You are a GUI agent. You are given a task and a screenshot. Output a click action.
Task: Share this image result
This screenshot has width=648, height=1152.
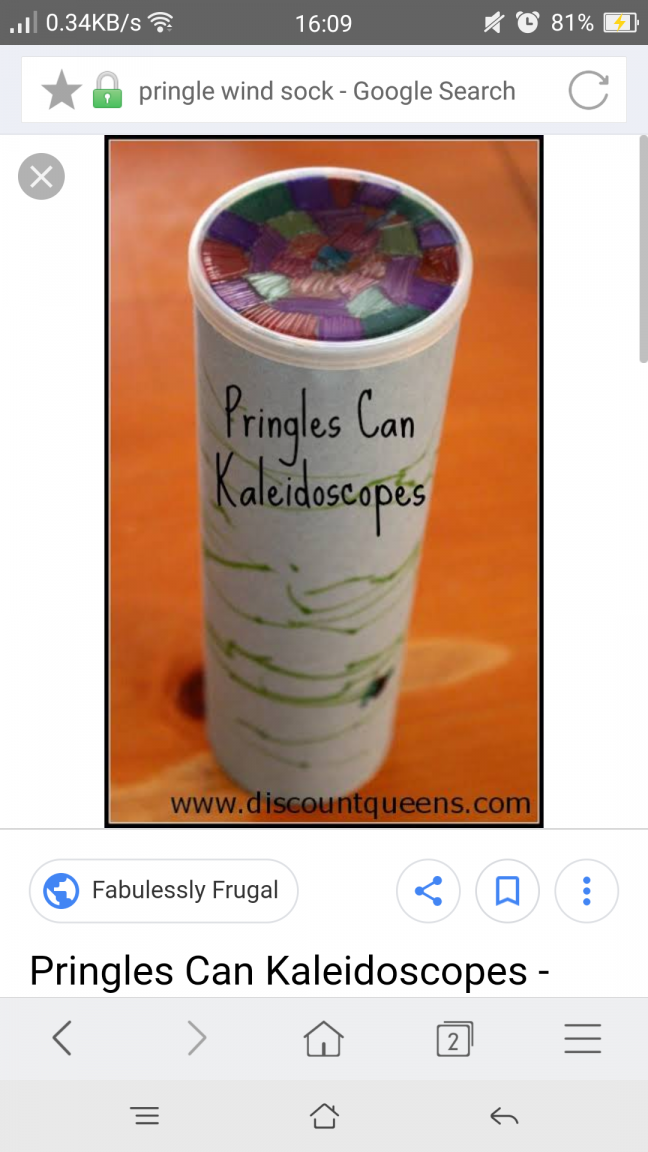tap(428, 890)
